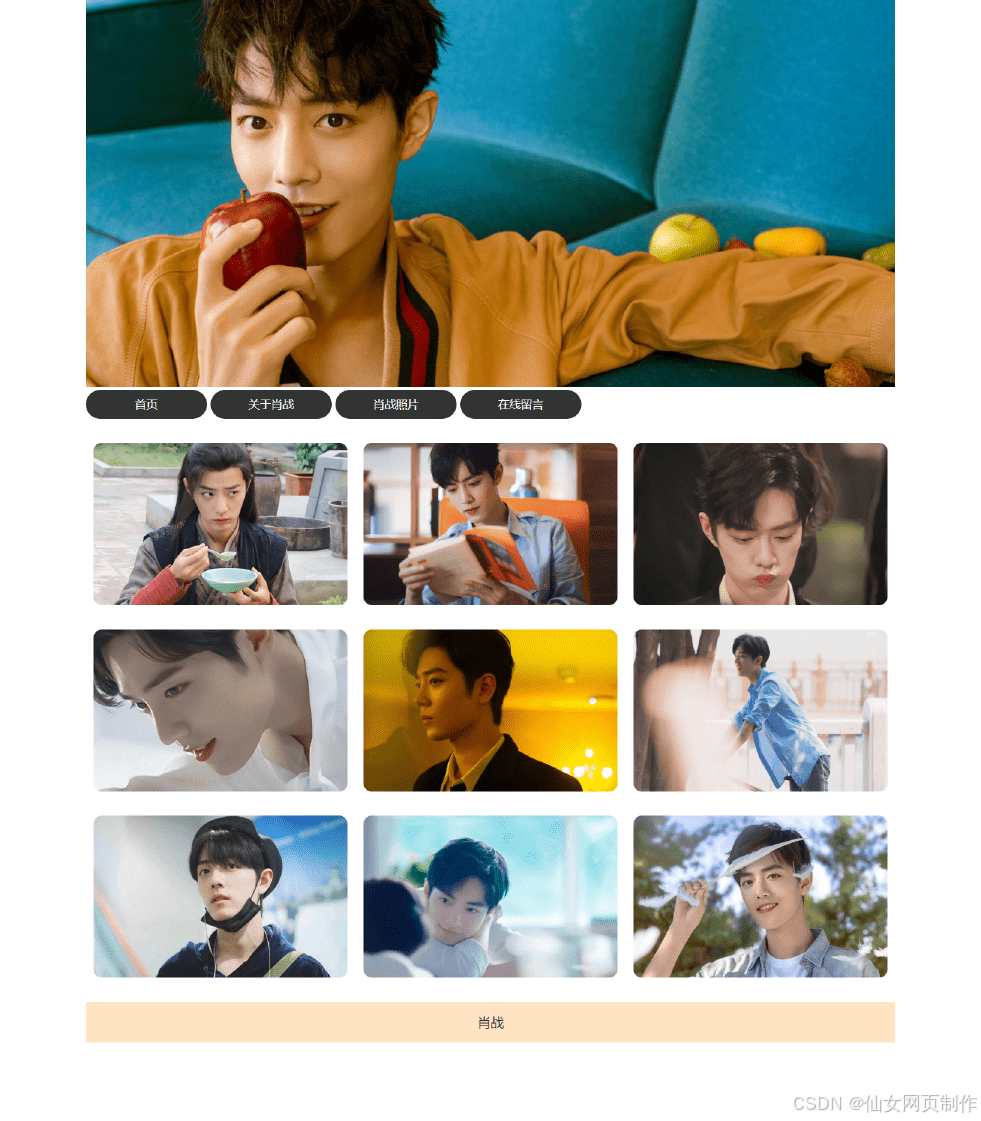The height and width of the screenshot is (1121, 981).
Task: Select the 关于肖战 navigation item
Action: pos(271,404)
